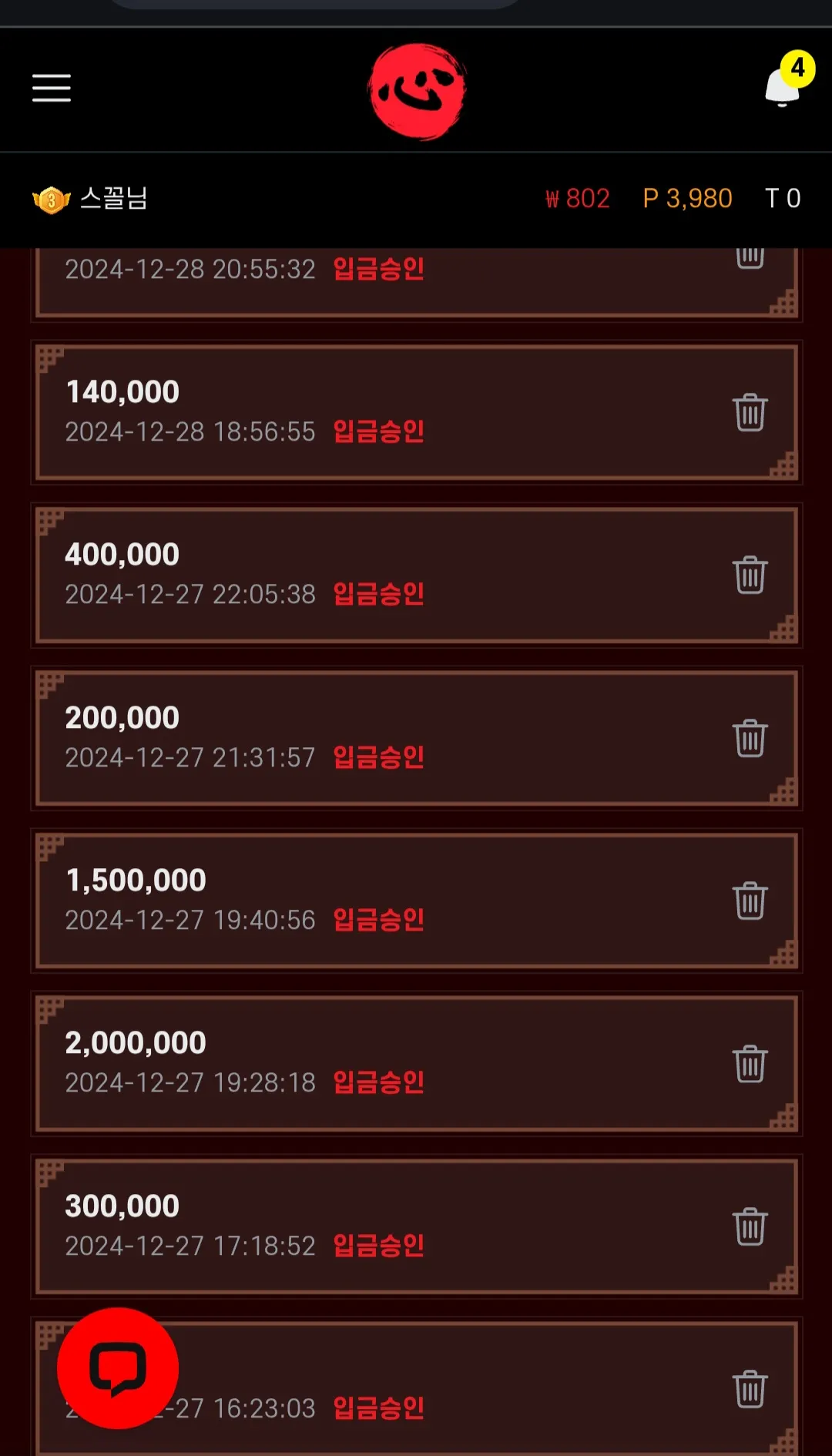Delete the 400,000 deposit record
The height and width of the screenshot is (1456, 832).
[x=750, y=575]
